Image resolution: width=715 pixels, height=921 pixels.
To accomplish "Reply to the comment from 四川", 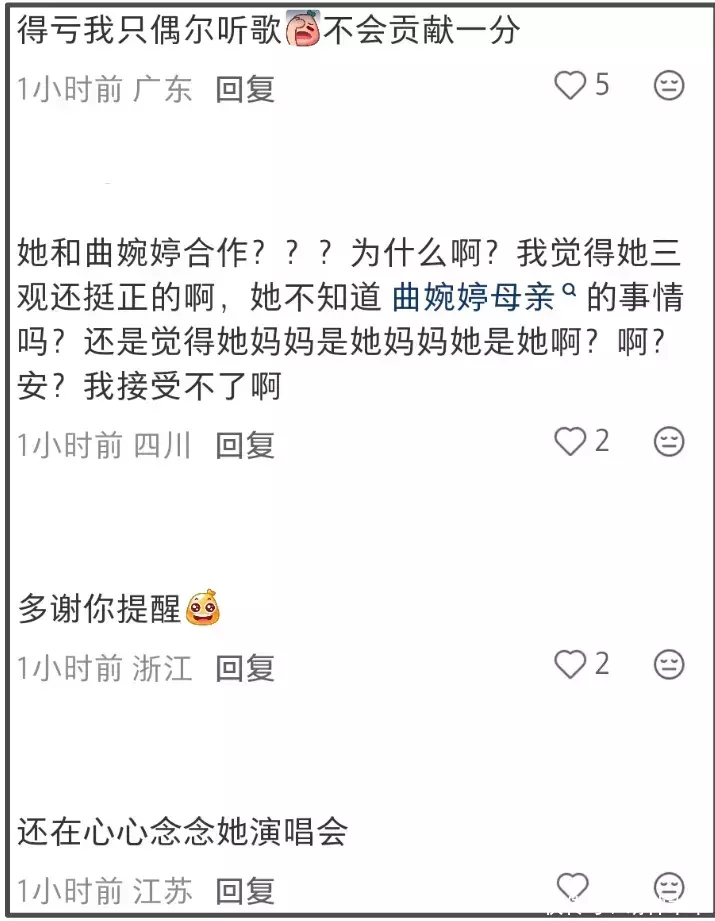I will point(245,445).
